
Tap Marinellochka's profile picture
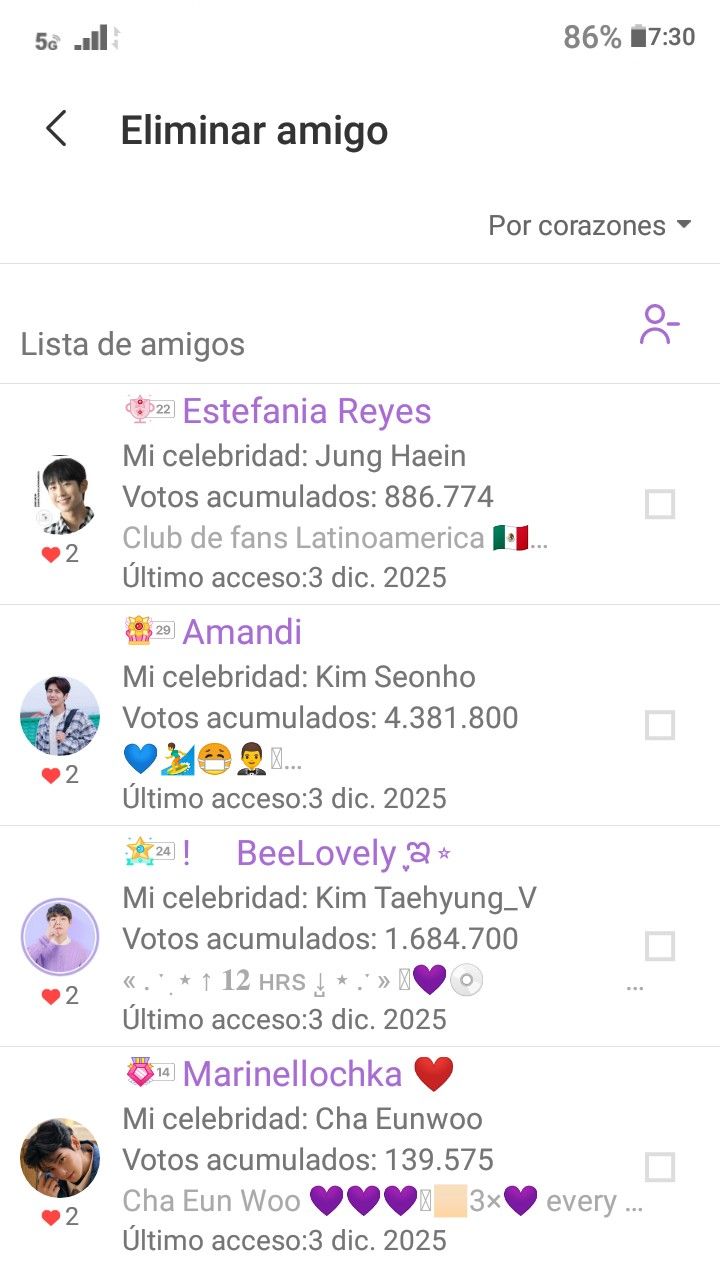coord(60,1158)
